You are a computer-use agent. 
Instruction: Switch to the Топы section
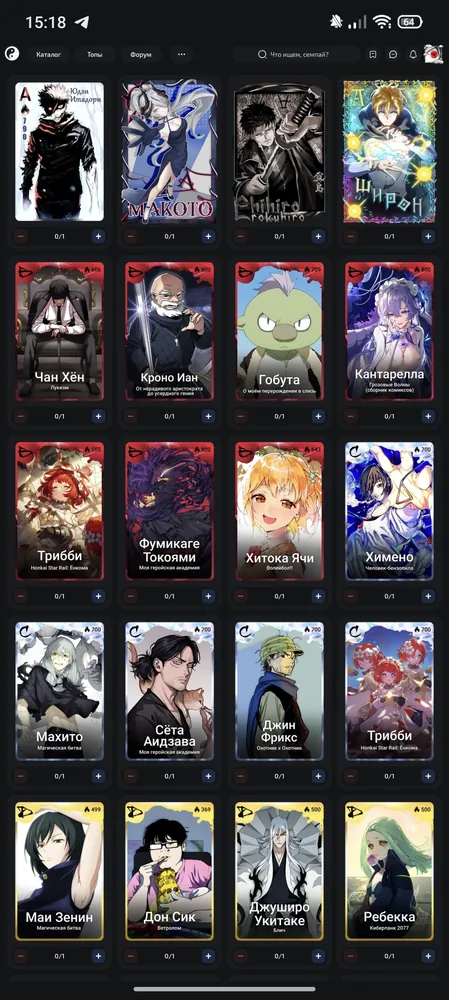[94, 55]
